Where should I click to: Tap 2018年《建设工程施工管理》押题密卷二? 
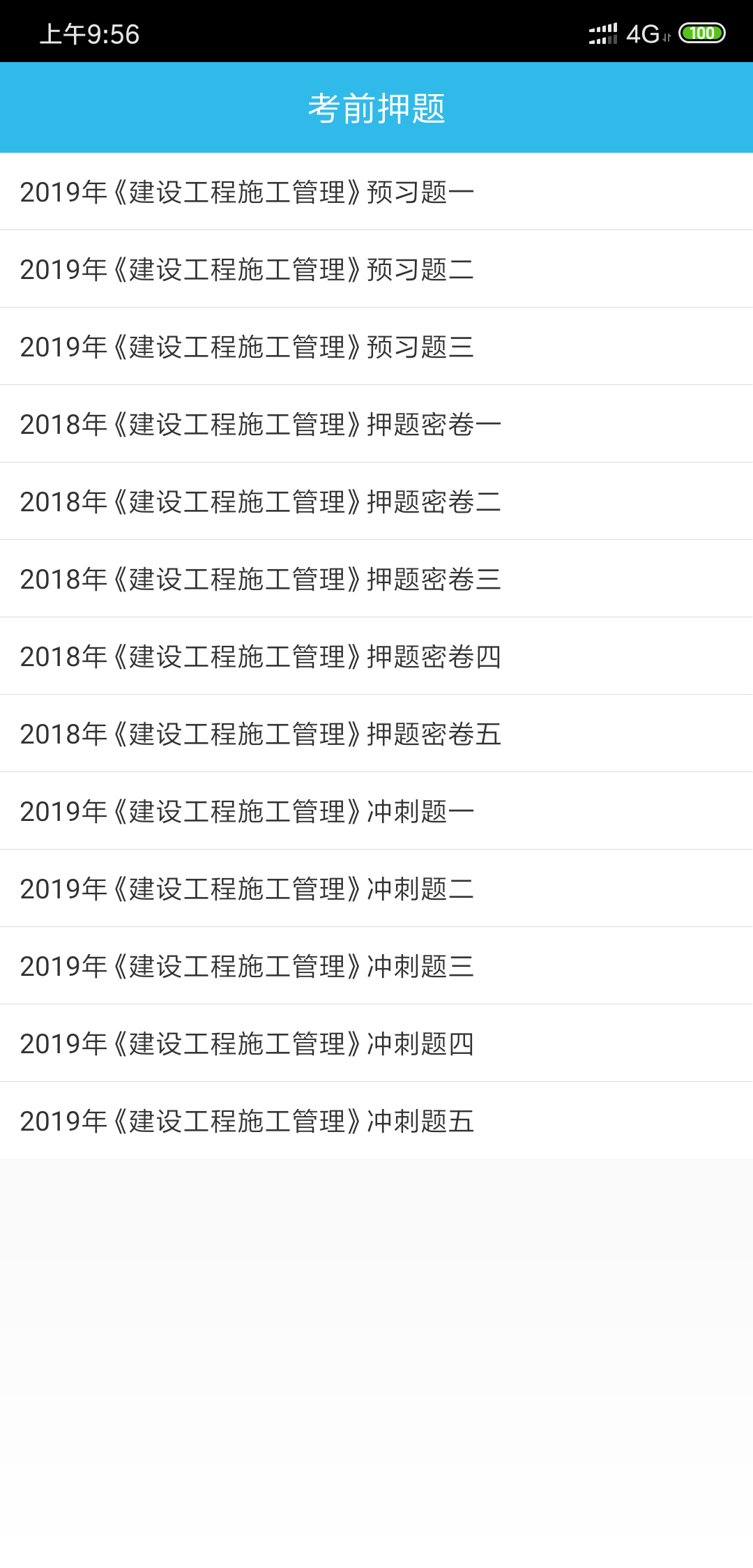pos(376,502)
